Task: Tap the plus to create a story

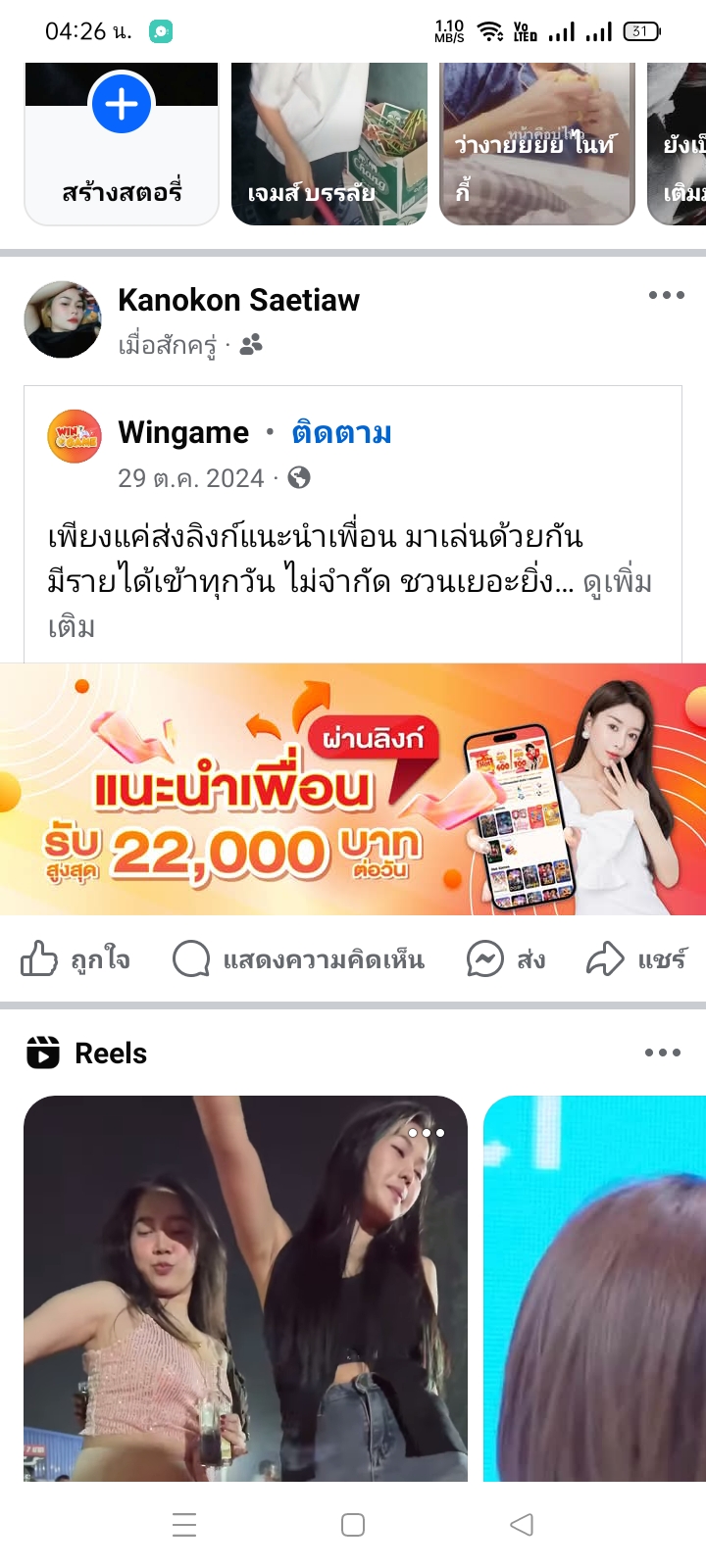Action: point(122,104)
